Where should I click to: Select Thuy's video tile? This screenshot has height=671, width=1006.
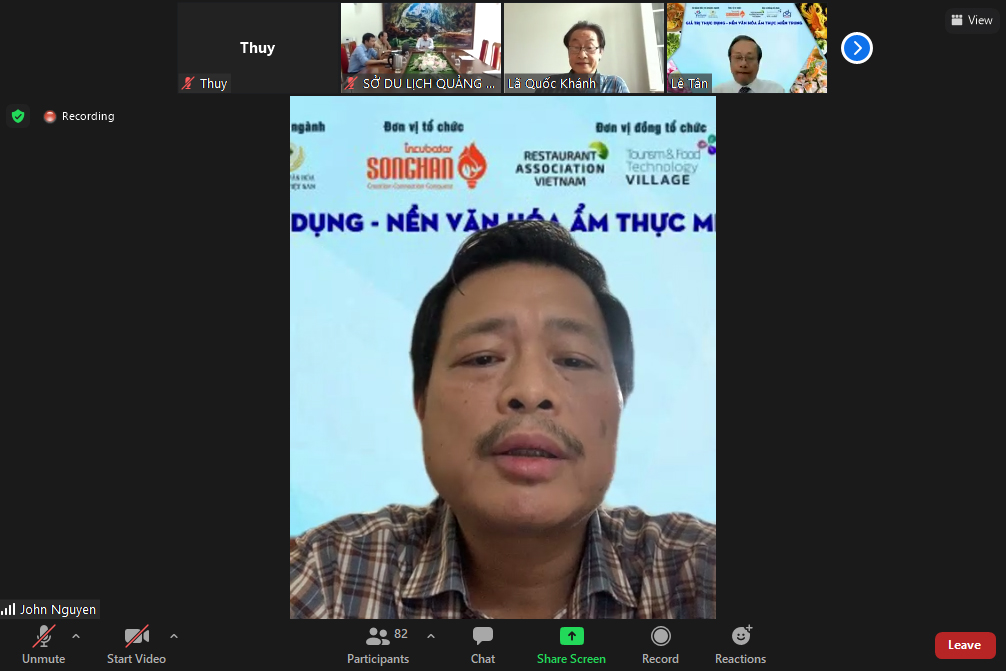pyautogui.click(x=257, y=48)
